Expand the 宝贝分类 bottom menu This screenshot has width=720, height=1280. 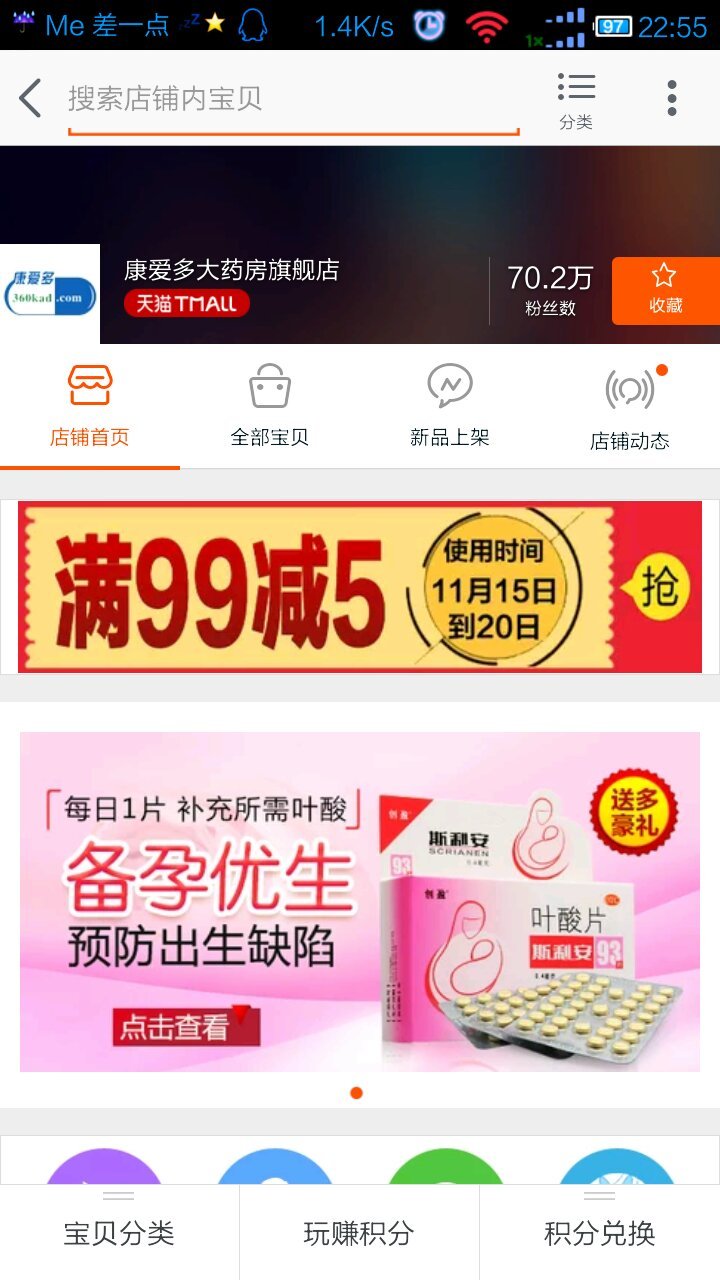click(119, 1233)
